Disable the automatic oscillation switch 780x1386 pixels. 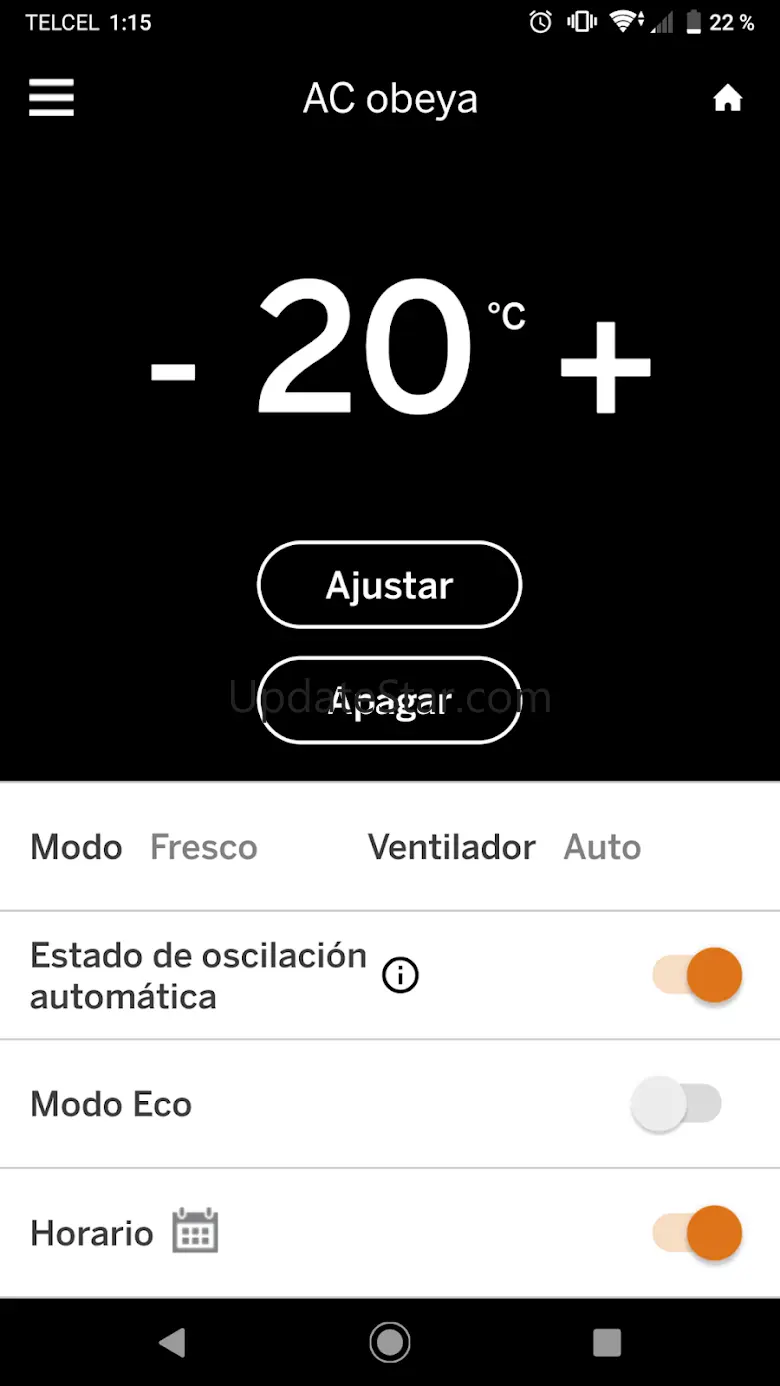coord(698,975)
